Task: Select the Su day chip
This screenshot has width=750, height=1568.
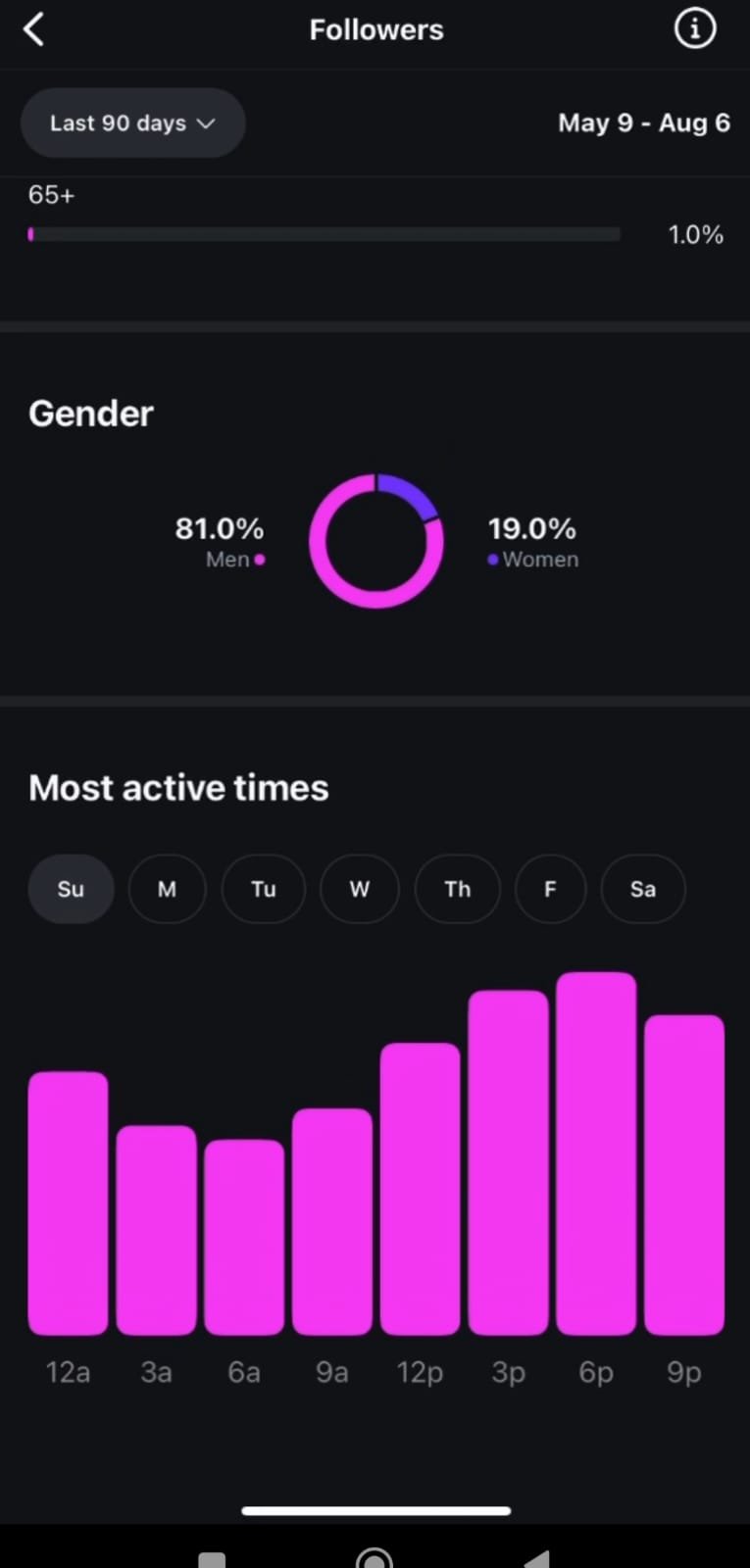Action: (71, 889)
